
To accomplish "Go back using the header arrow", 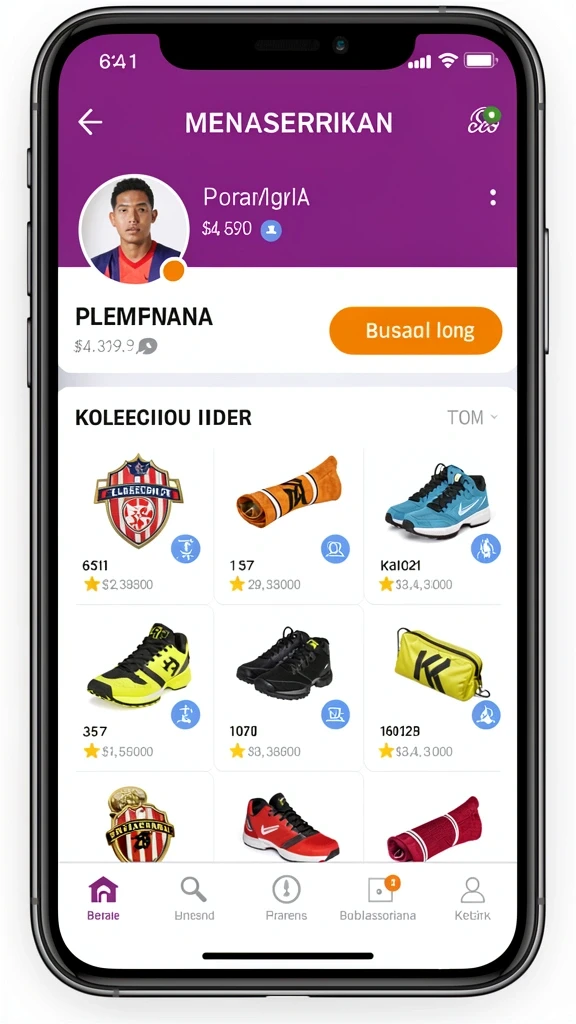I will (90, 122).
